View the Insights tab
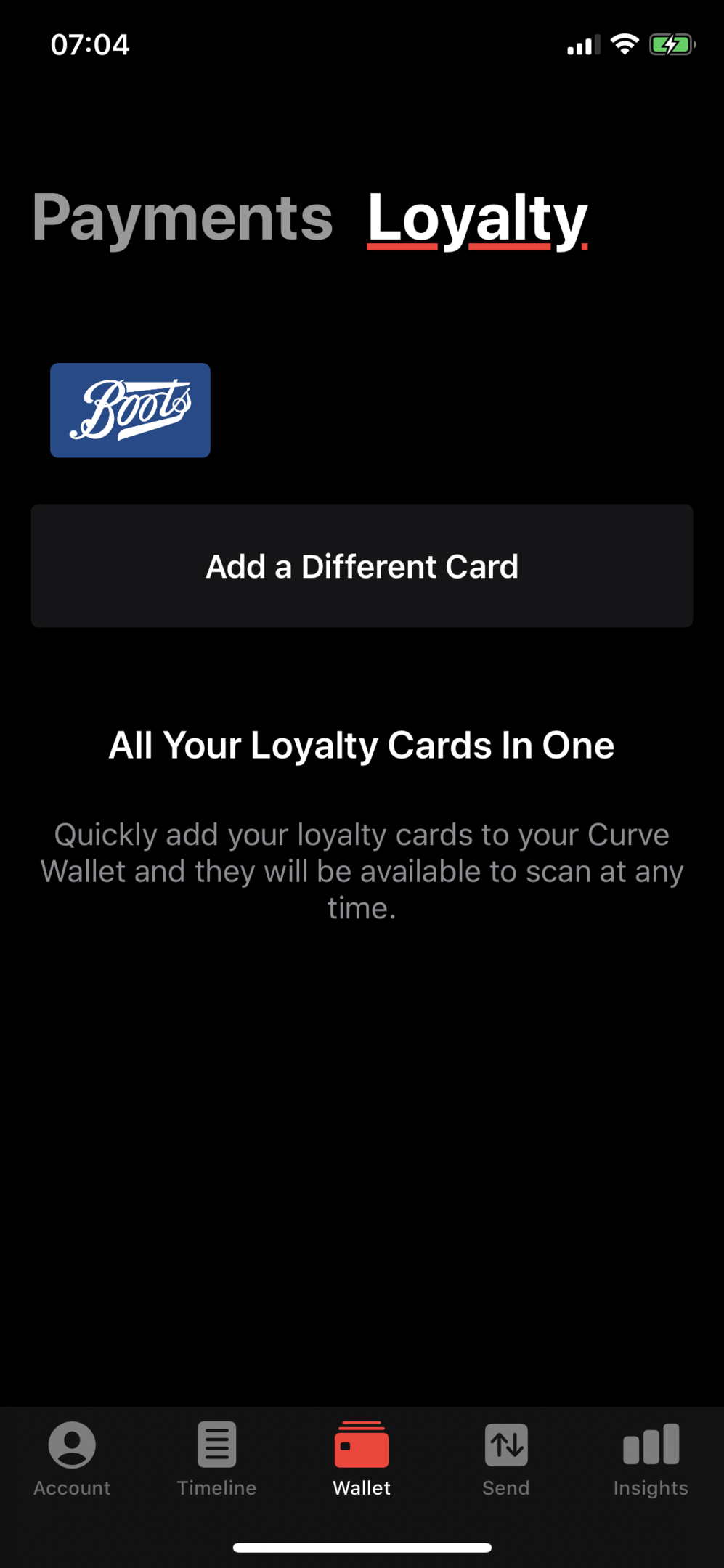The image size is (724, 1568). [x=651, y=1459]
